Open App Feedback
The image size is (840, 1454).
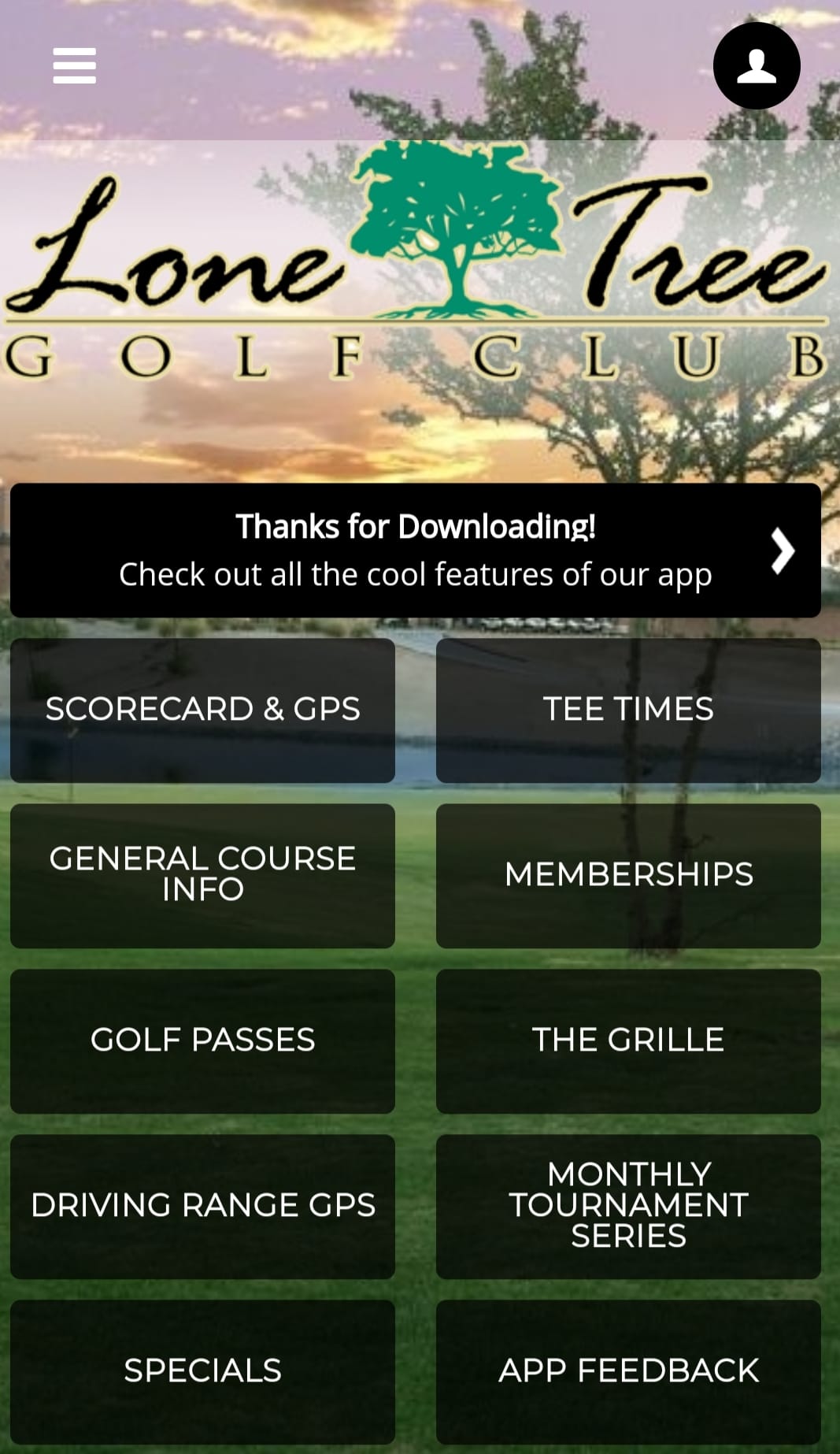click(628, 1371)
